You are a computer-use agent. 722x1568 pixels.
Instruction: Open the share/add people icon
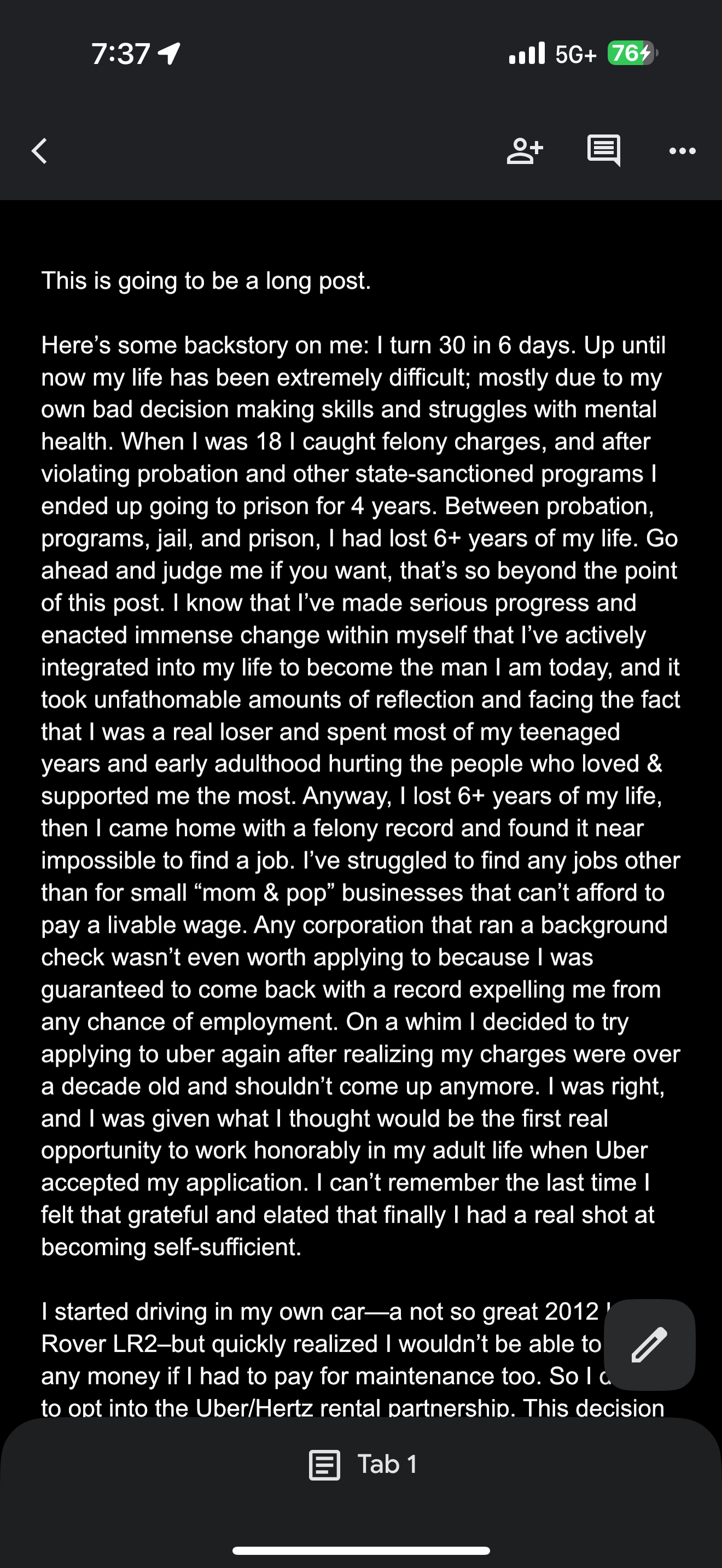click(525, 151)
